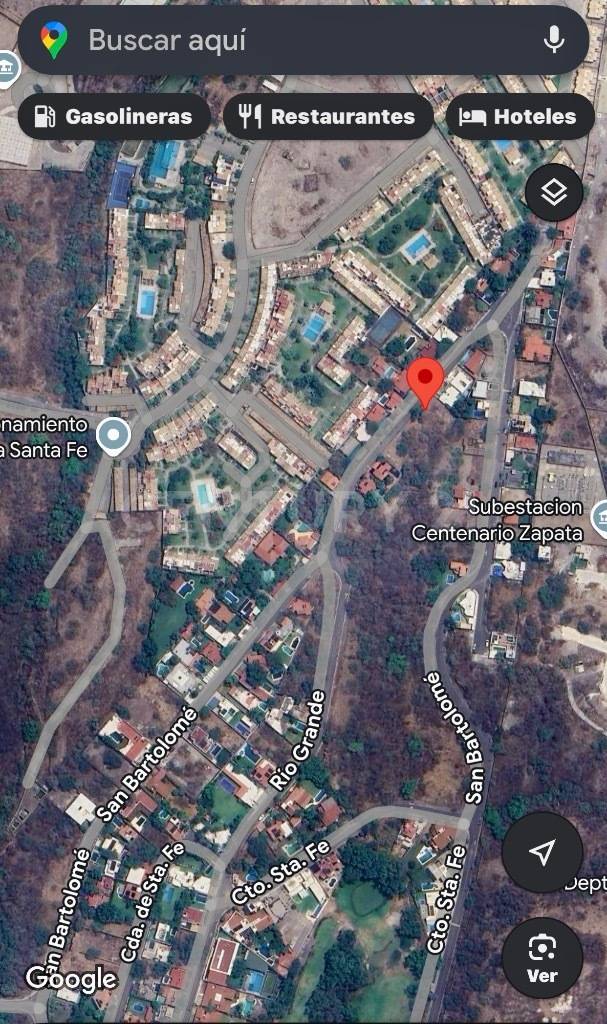Tap the red dropped pin marker
This screenshot has width=607, height=1024.
pyautogui.click(x=427, y=382)
